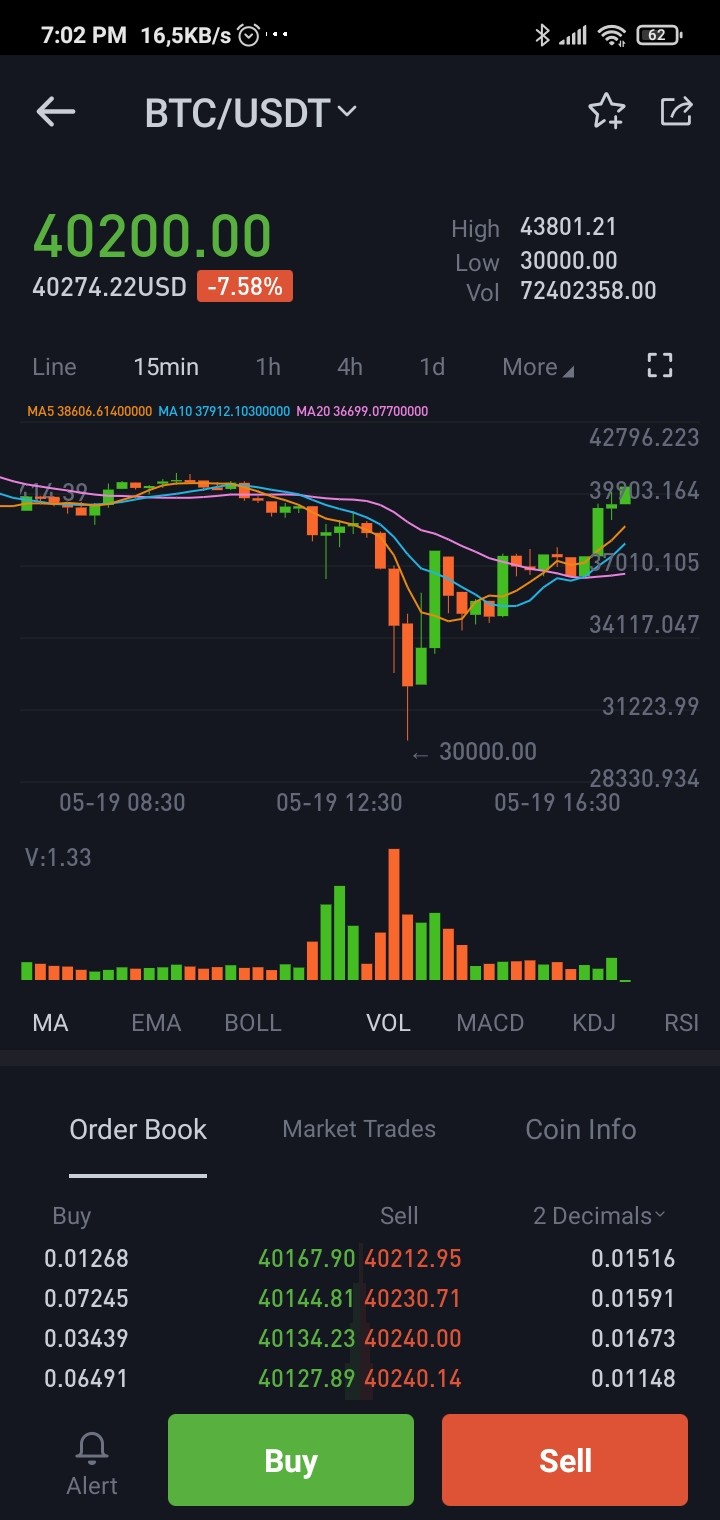
Task: Share this chart
Action: [x=677, y=111]
